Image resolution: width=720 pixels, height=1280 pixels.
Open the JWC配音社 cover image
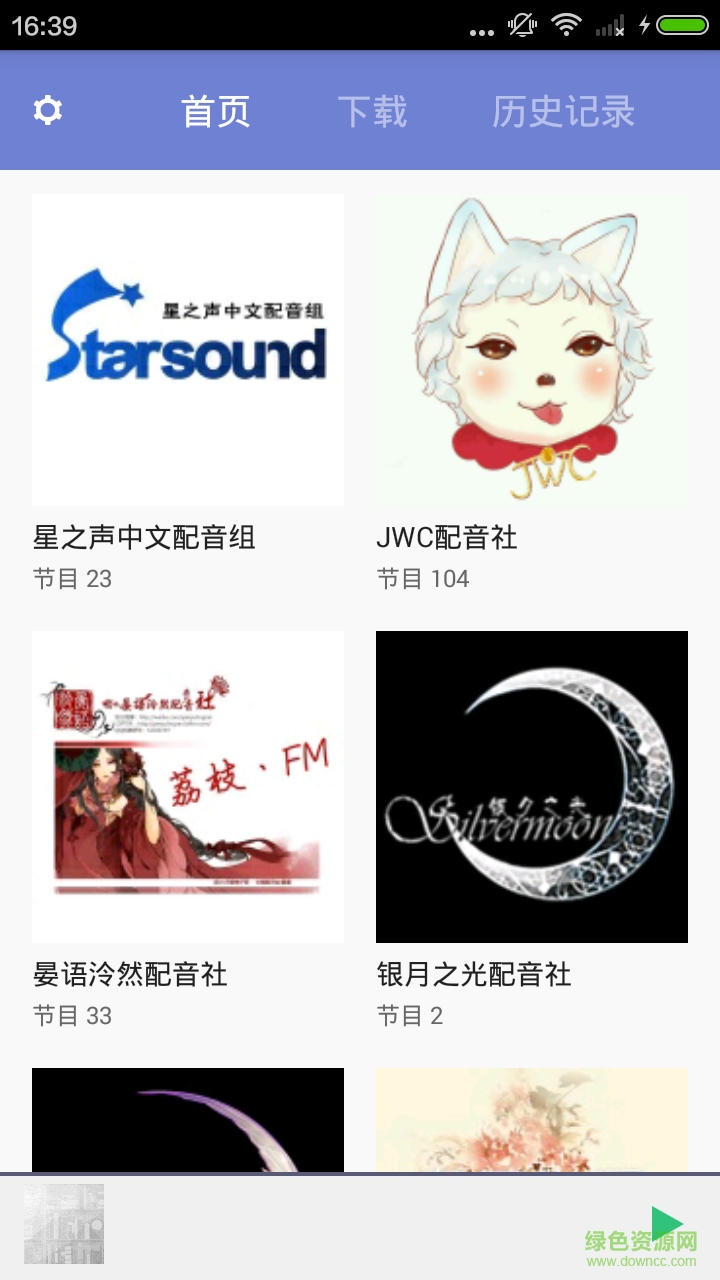[531, 350]
